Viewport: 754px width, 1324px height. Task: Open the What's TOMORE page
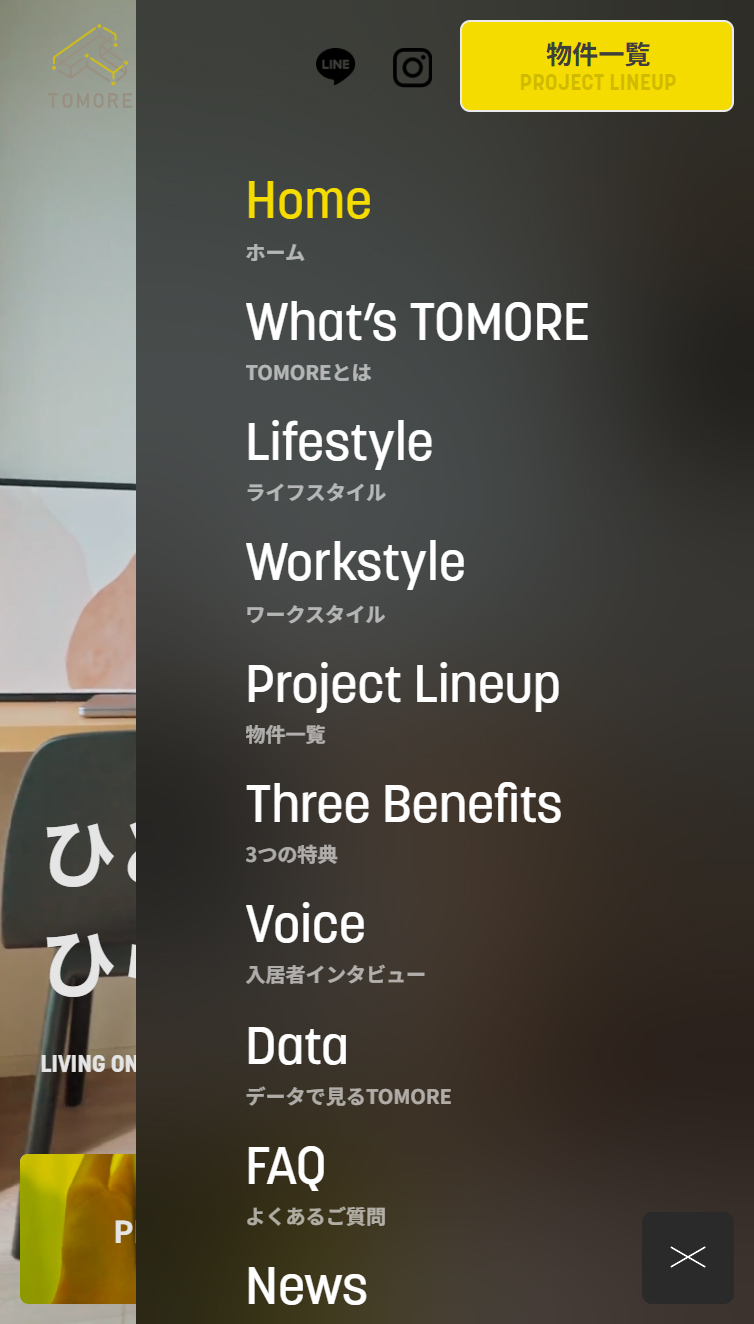point(417,322)
